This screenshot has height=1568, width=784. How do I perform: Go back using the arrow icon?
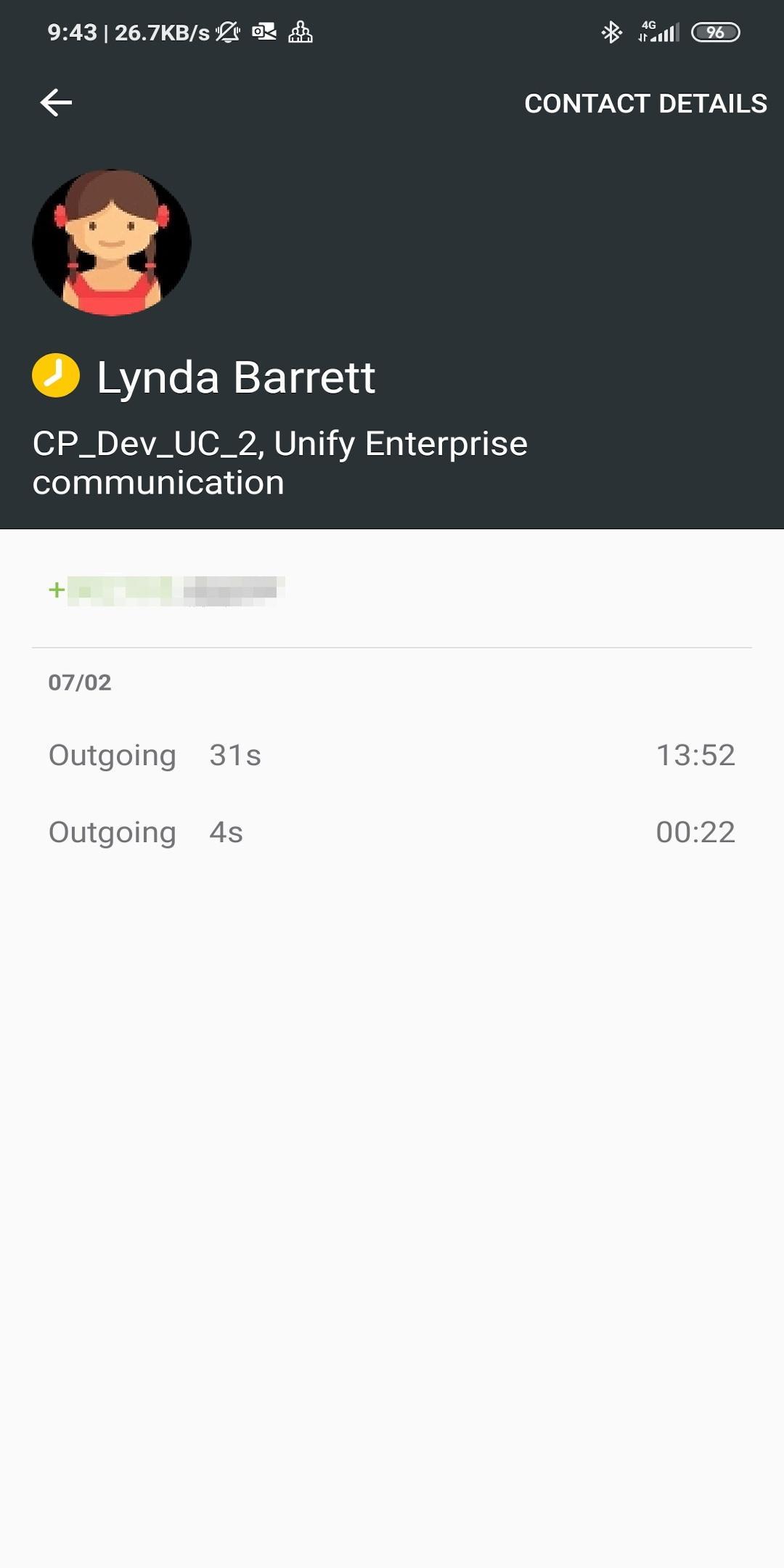pyautogui.click(x=56, y=103)
